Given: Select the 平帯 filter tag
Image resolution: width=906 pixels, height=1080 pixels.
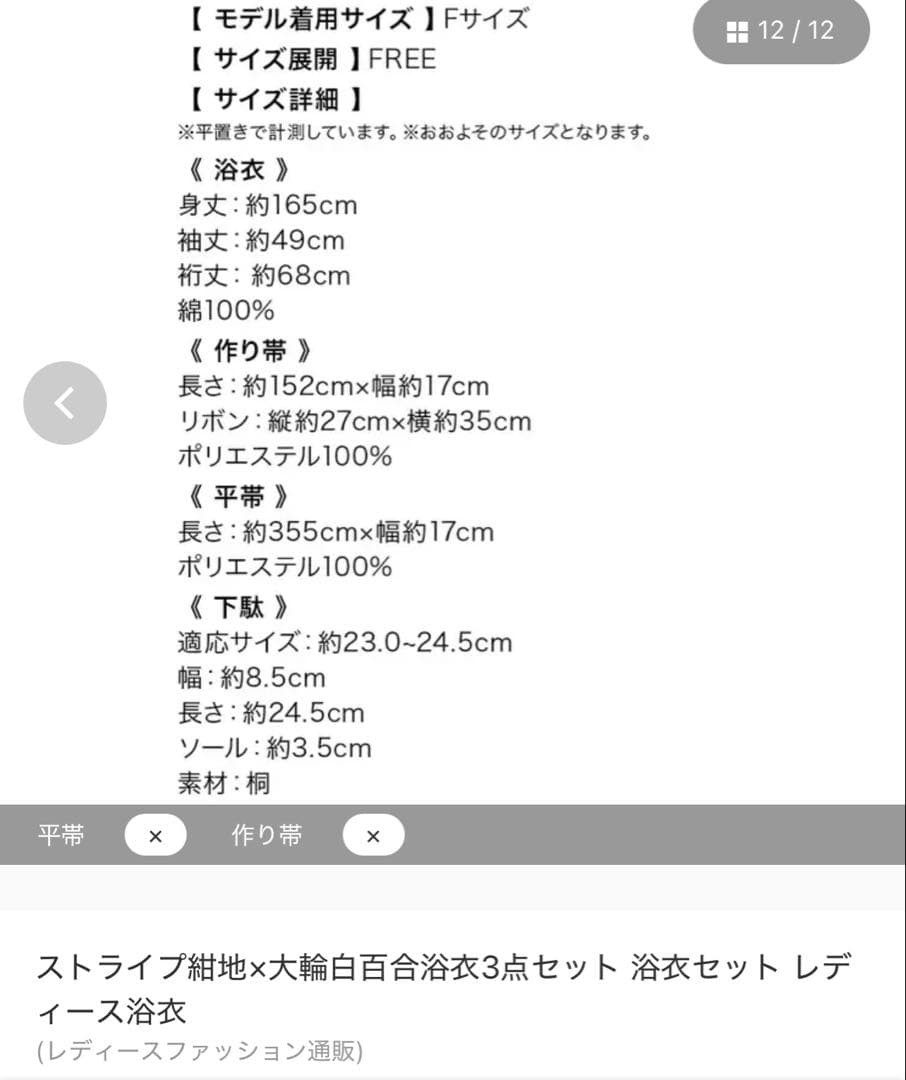Looking at the screenshot, I should [x=62, y=834].
